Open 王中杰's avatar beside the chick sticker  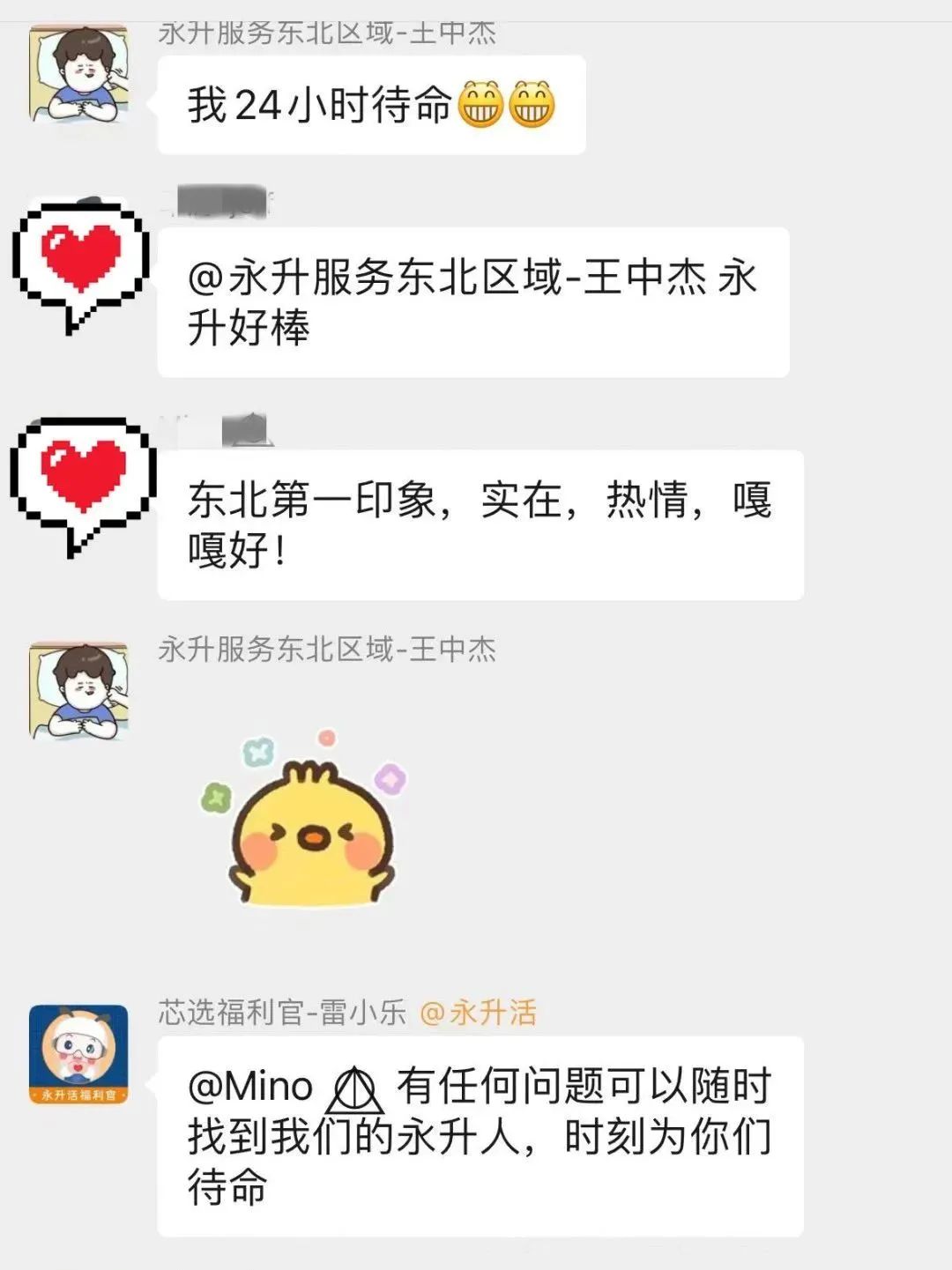tap(78, 692)
